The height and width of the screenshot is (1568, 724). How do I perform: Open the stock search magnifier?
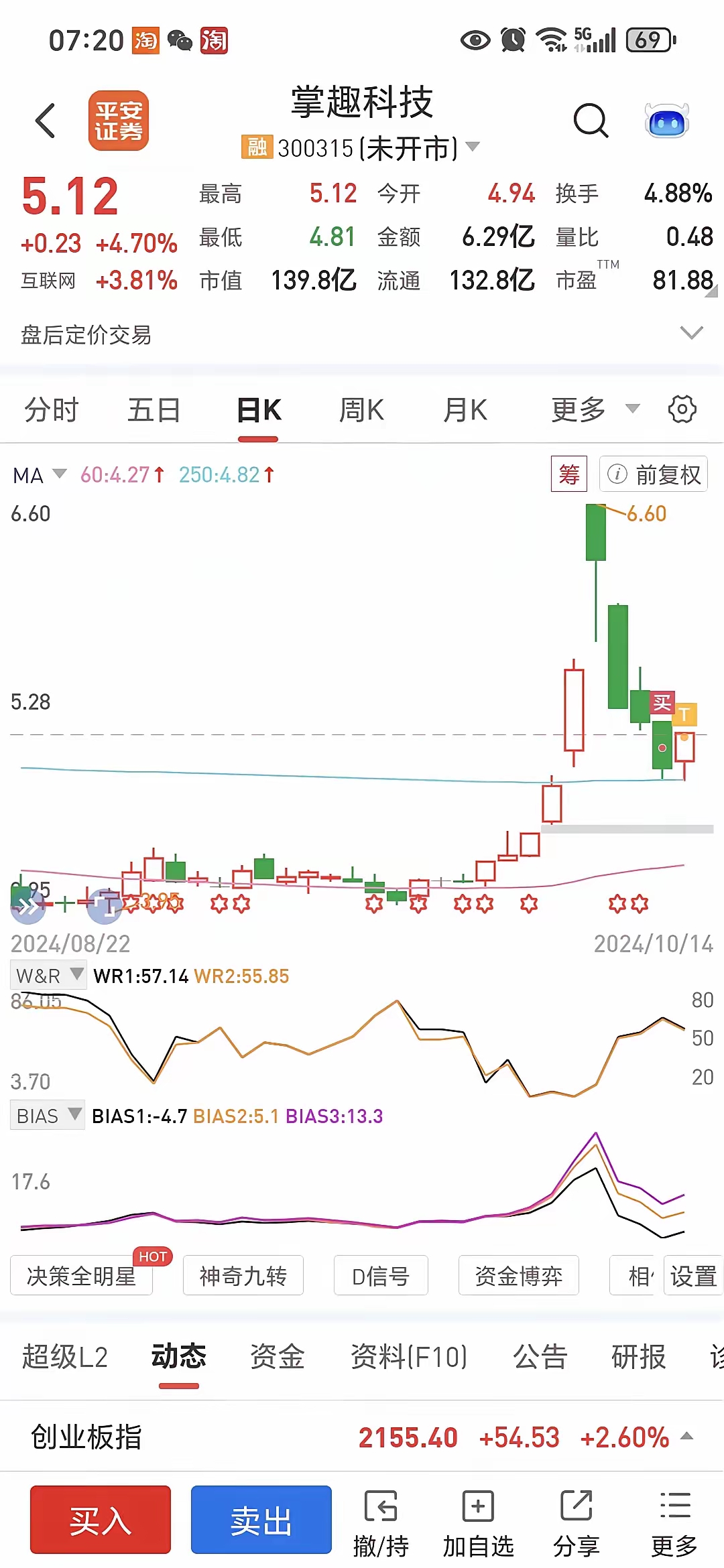591,121
